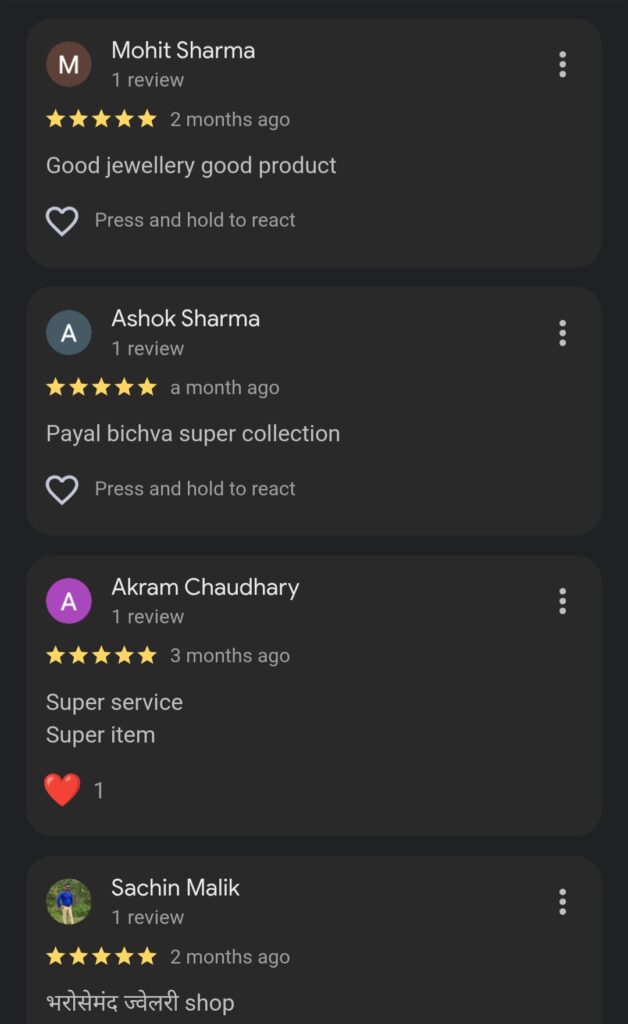Open Akram Chaudhary's profile avatar

coord(69,601)
